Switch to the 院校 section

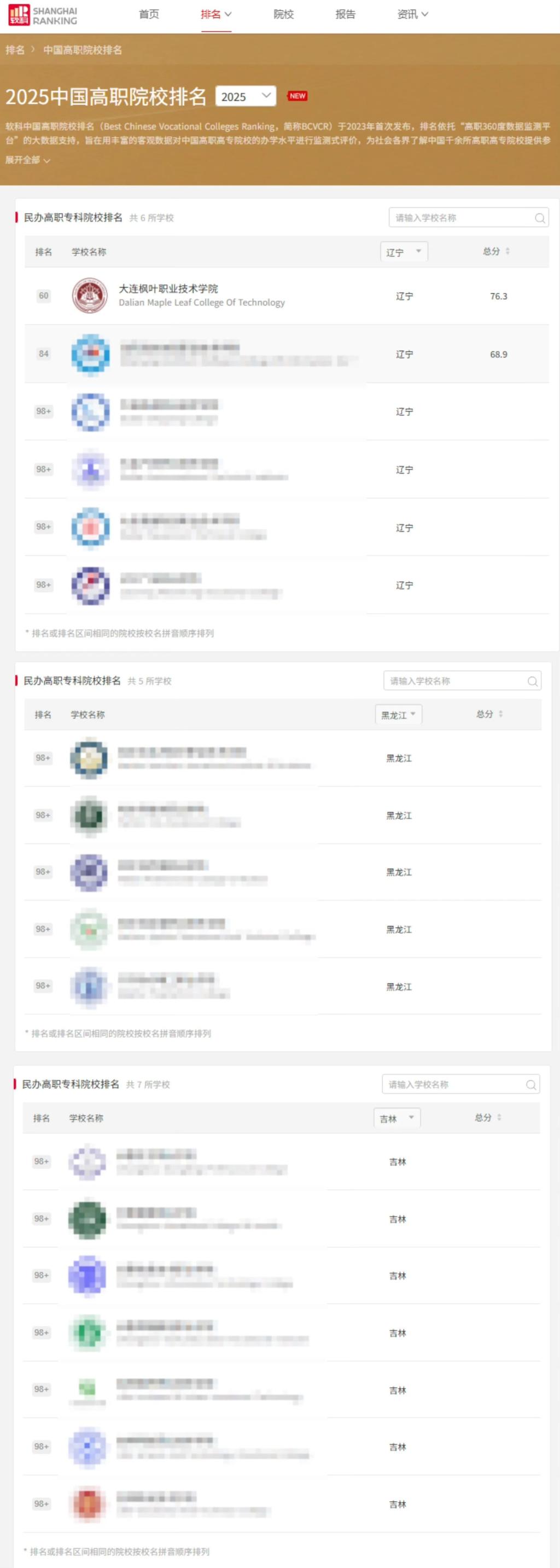[x=283, y=14]
